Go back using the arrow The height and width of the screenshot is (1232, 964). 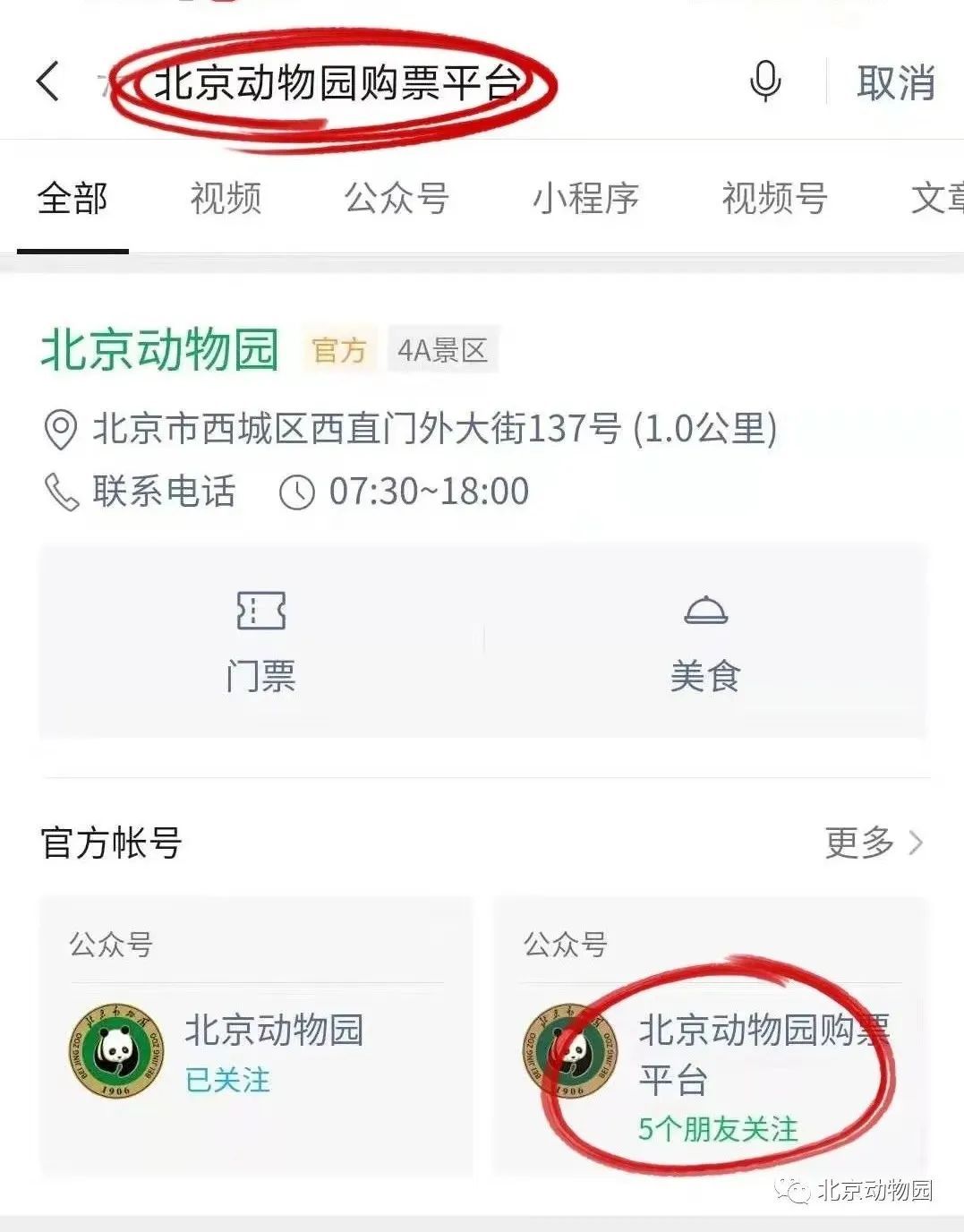coord(48,82)
